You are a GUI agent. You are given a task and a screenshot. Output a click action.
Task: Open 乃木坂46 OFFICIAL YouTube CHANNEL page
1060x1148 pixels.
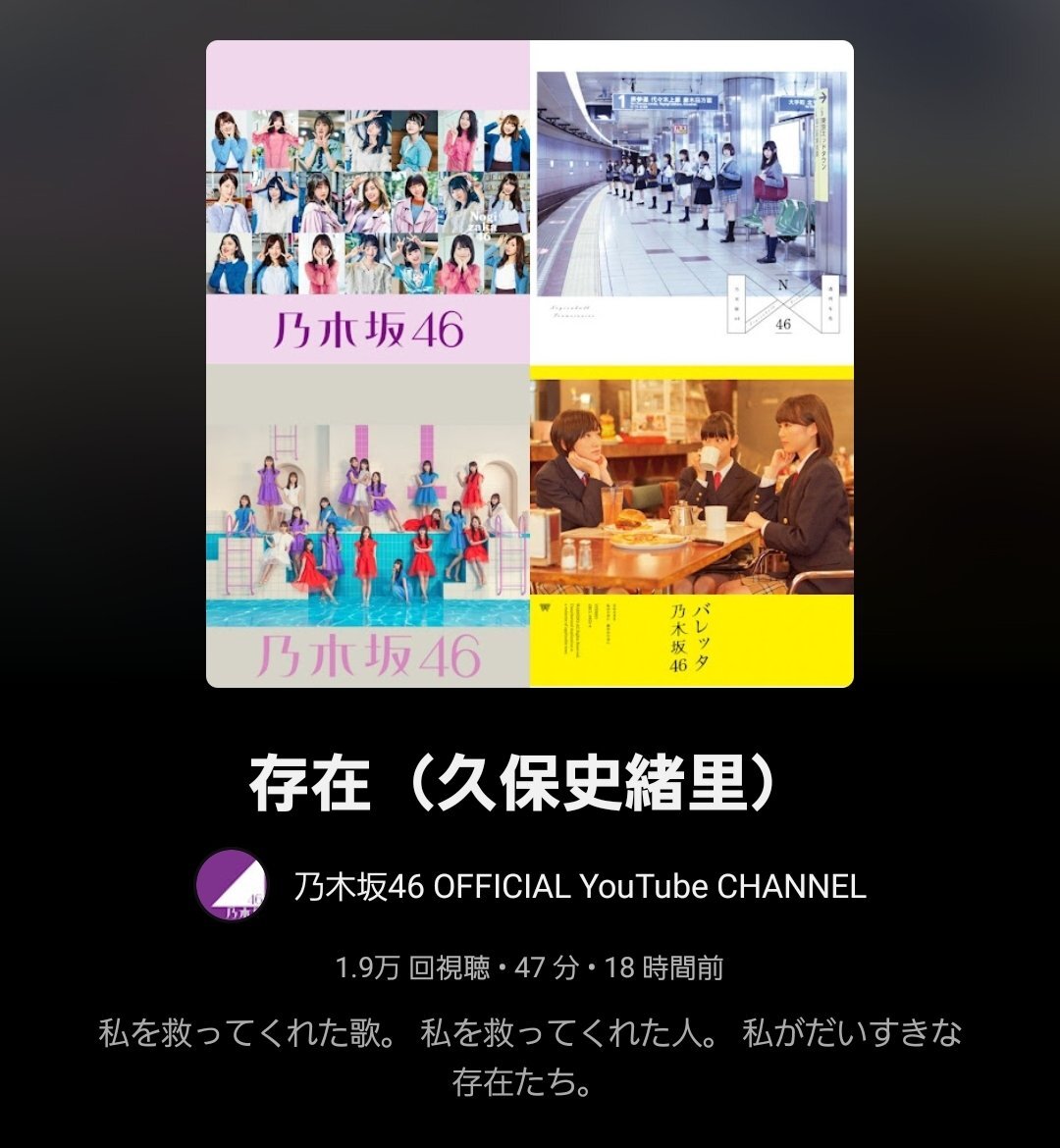point(579,886)
